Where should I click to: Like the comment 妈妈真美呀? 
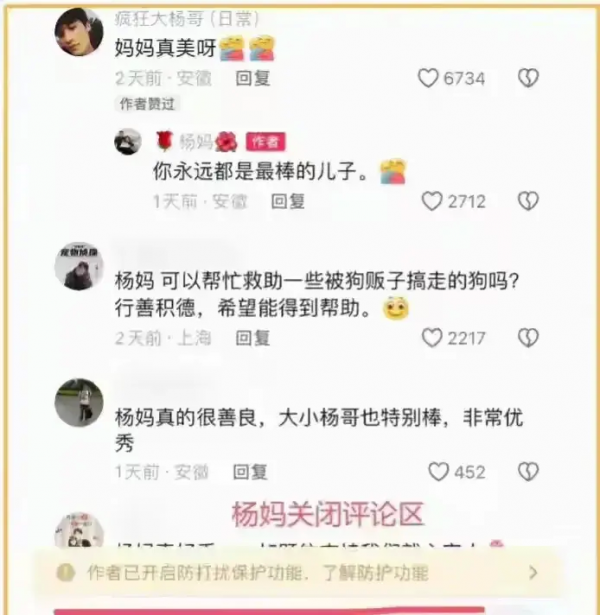(x=429, y=78)
